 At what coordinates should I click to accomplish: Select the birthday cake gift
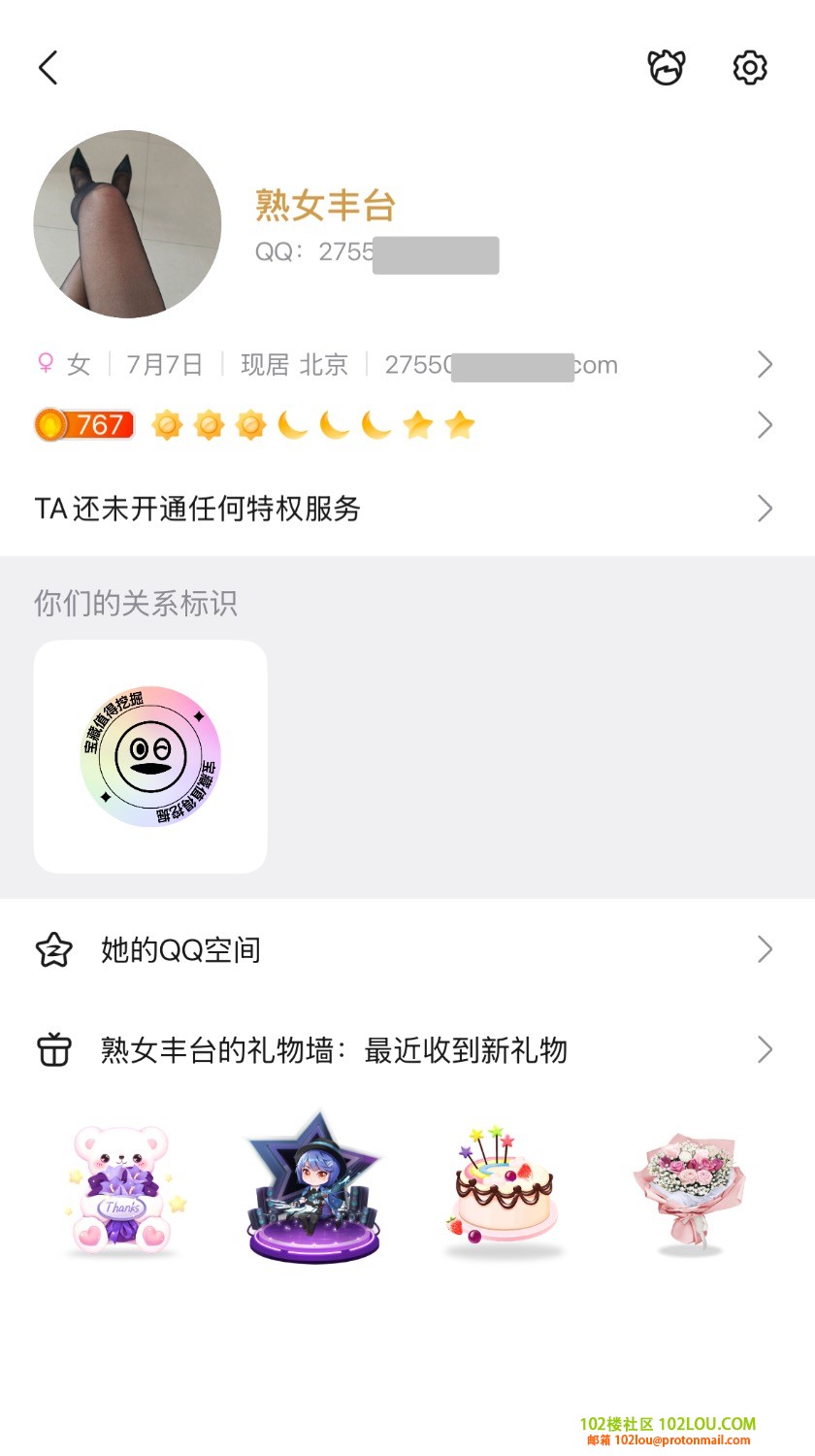click(x=503, y=1192)
